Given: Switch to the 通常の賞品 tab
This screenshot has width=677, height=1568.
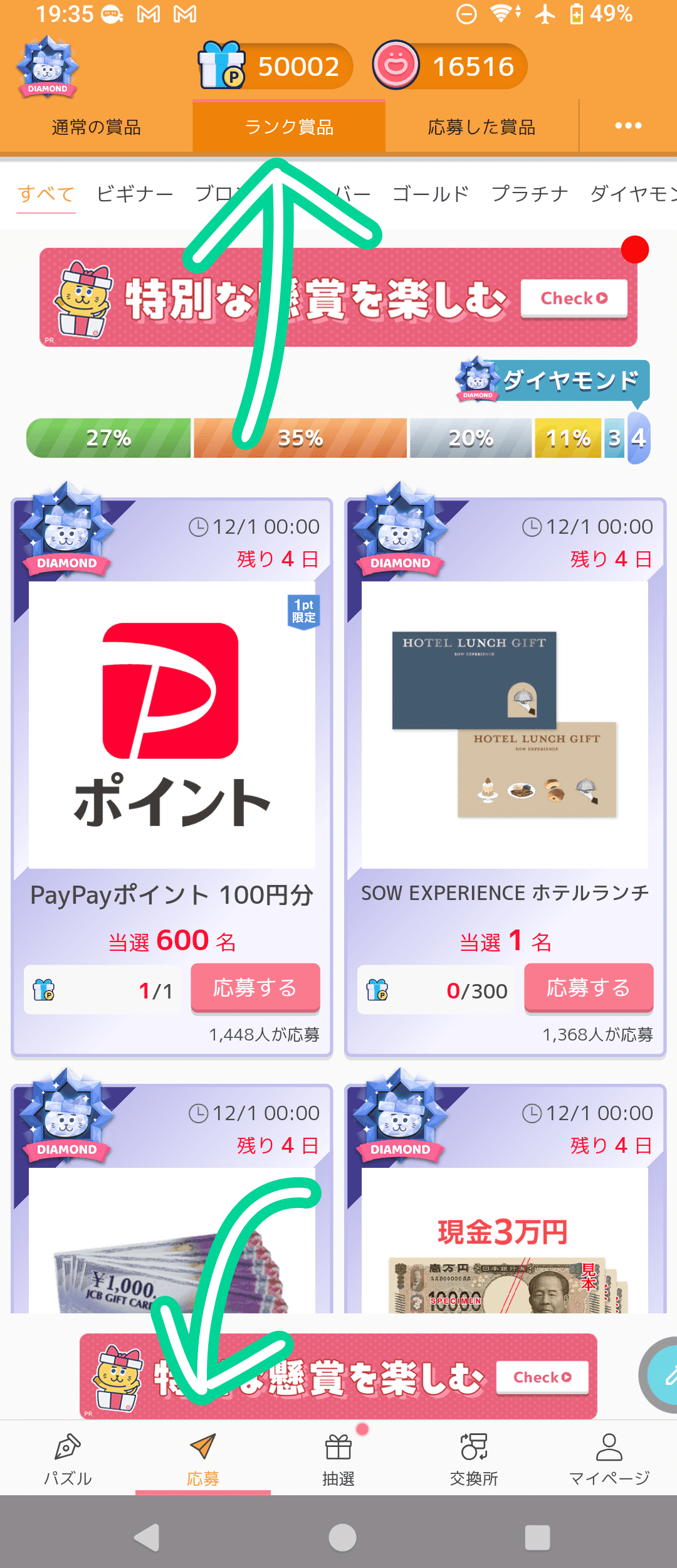Looking at the screenshot, I should point(96,127).
